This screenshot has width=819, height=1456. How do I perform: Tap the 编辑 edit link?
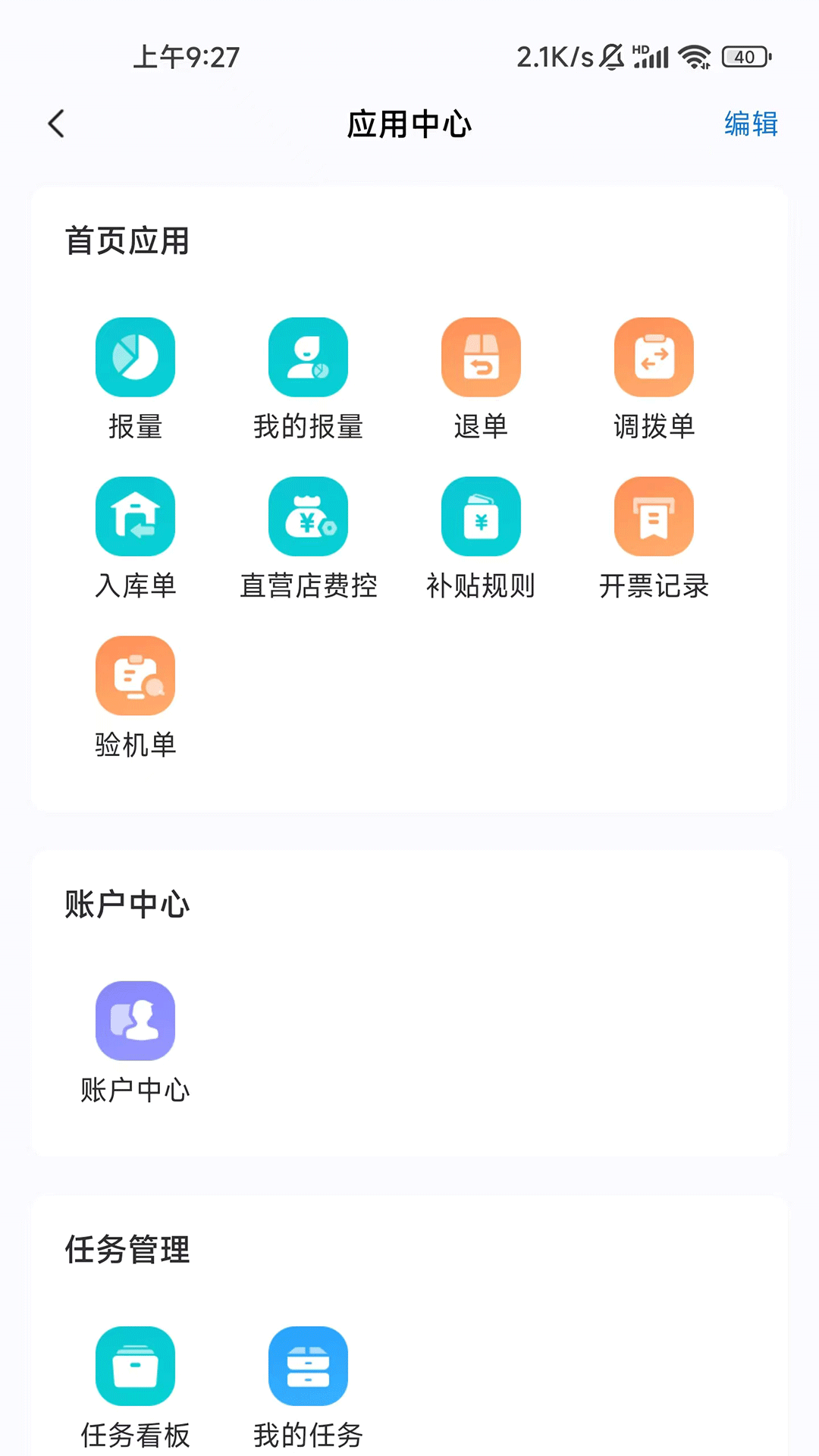click(x=752, y=124)
